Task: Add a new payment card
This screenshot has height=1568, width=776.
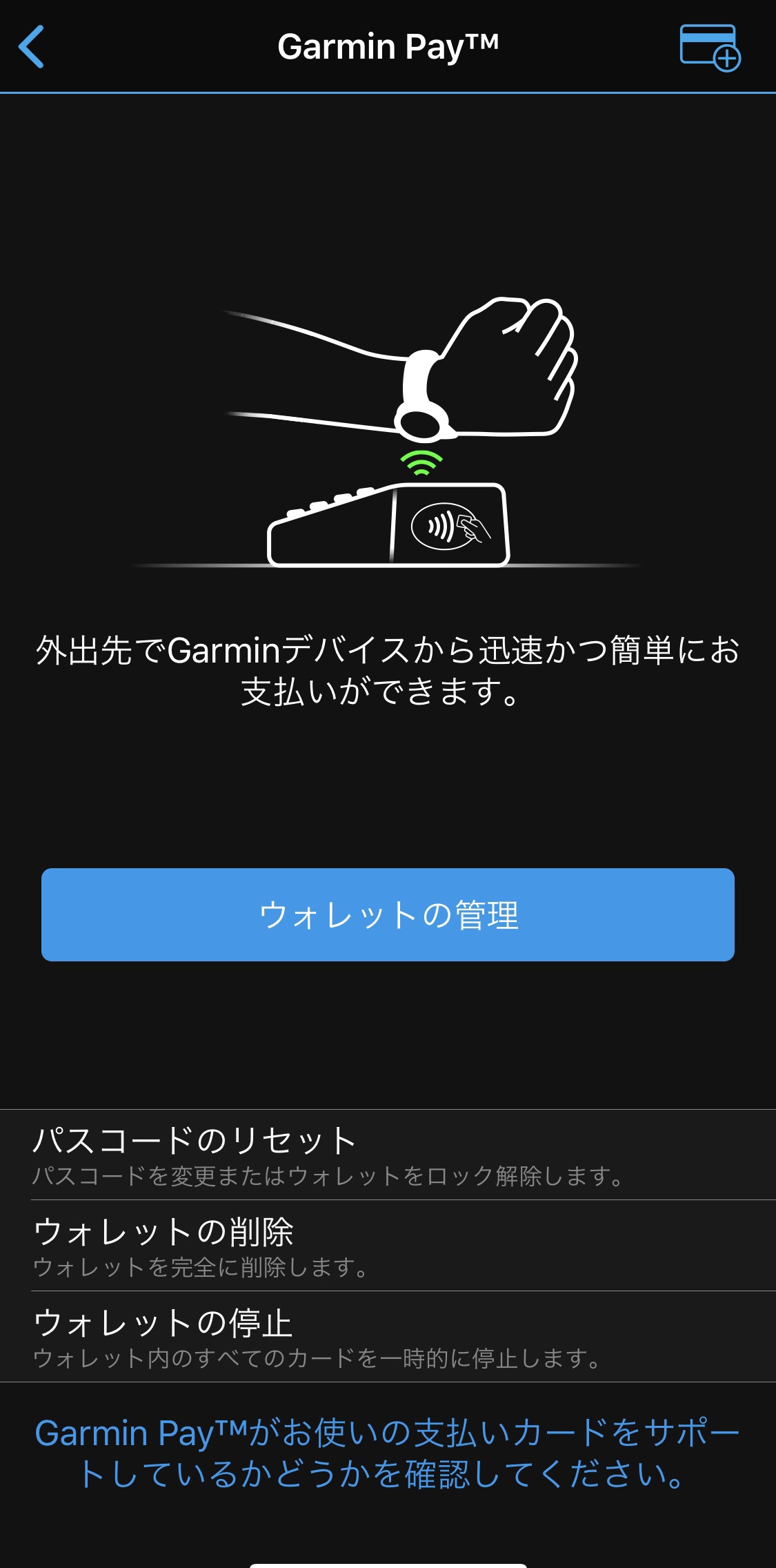Action: (709, 48)
